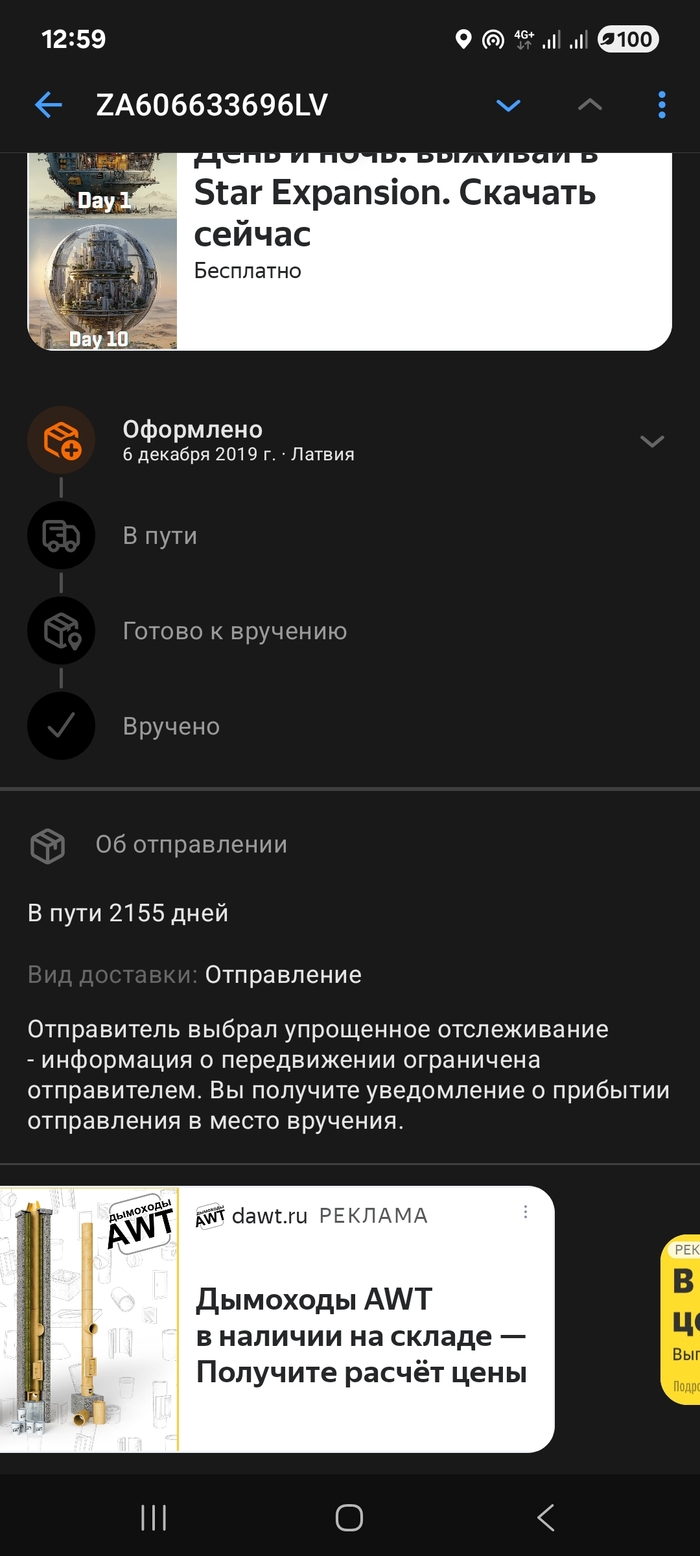Screen dimensions: 700x1556
Task: Open the three-dot overflow menu
Action: pyautogui.click(x=662, y=105)
